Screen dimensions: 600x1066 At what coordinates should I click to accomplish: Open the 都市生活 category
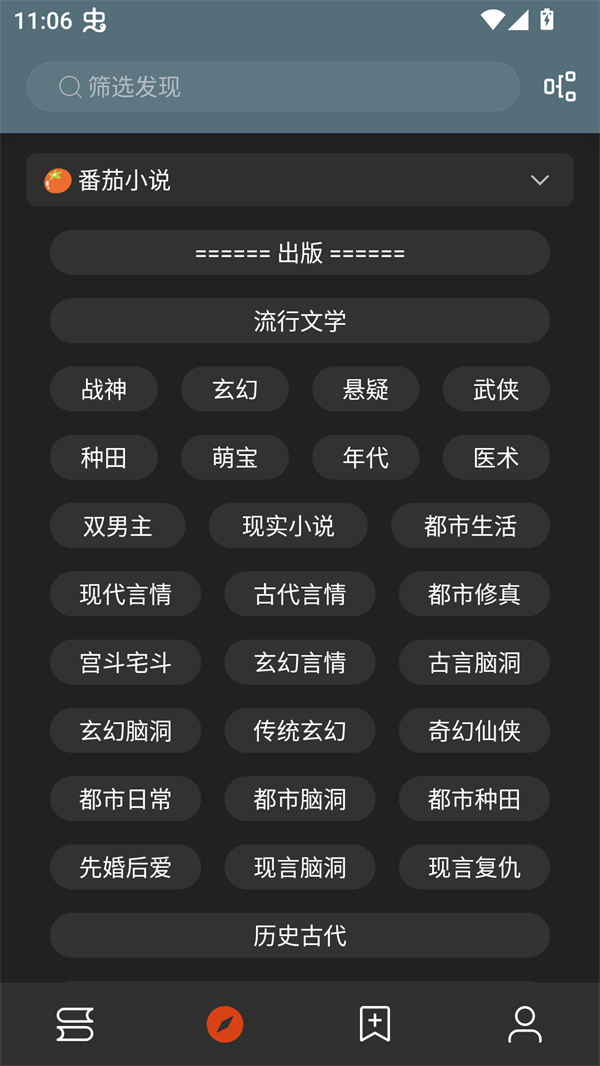coord(470,526)
